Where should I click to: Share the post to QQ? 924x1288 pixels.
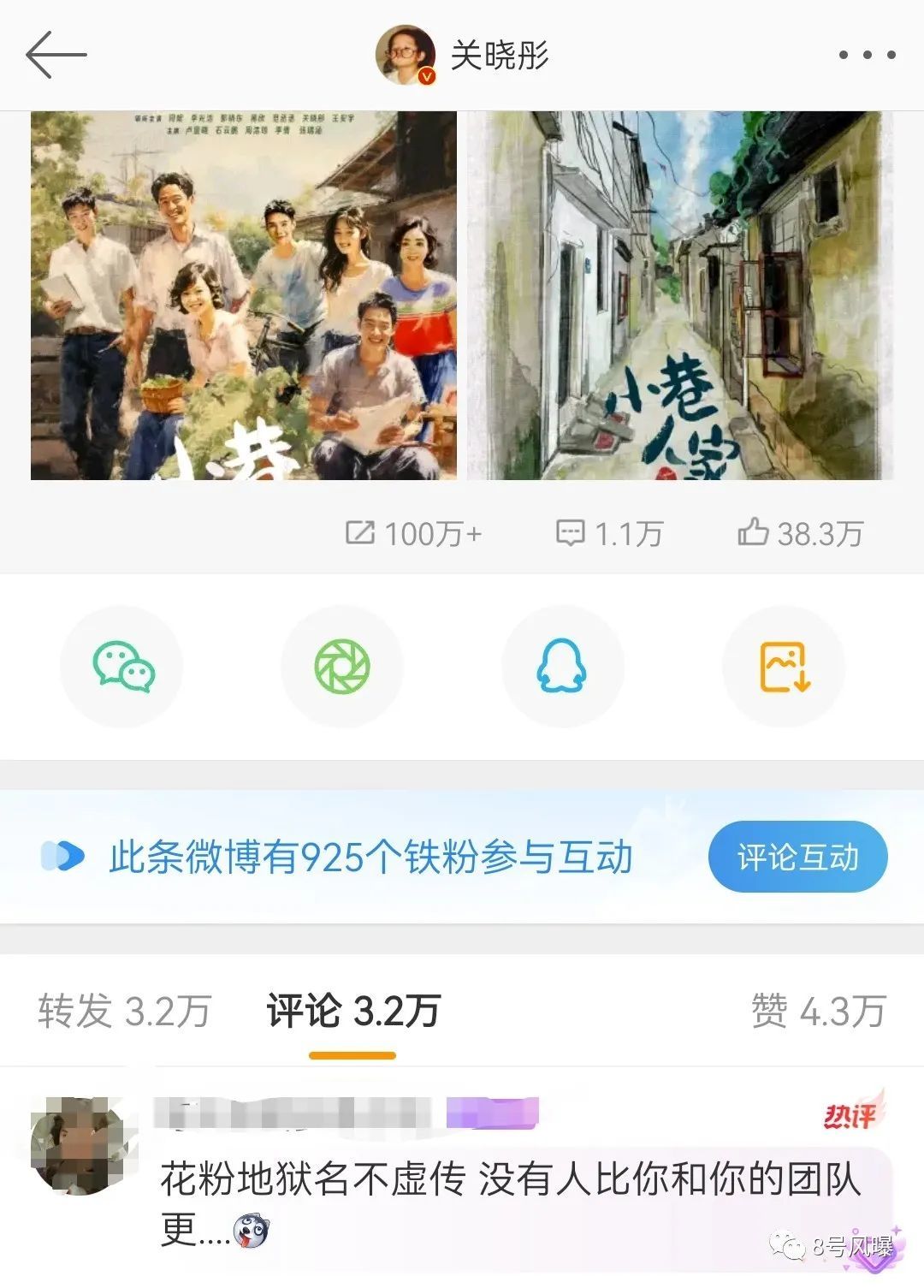point(562,667)
